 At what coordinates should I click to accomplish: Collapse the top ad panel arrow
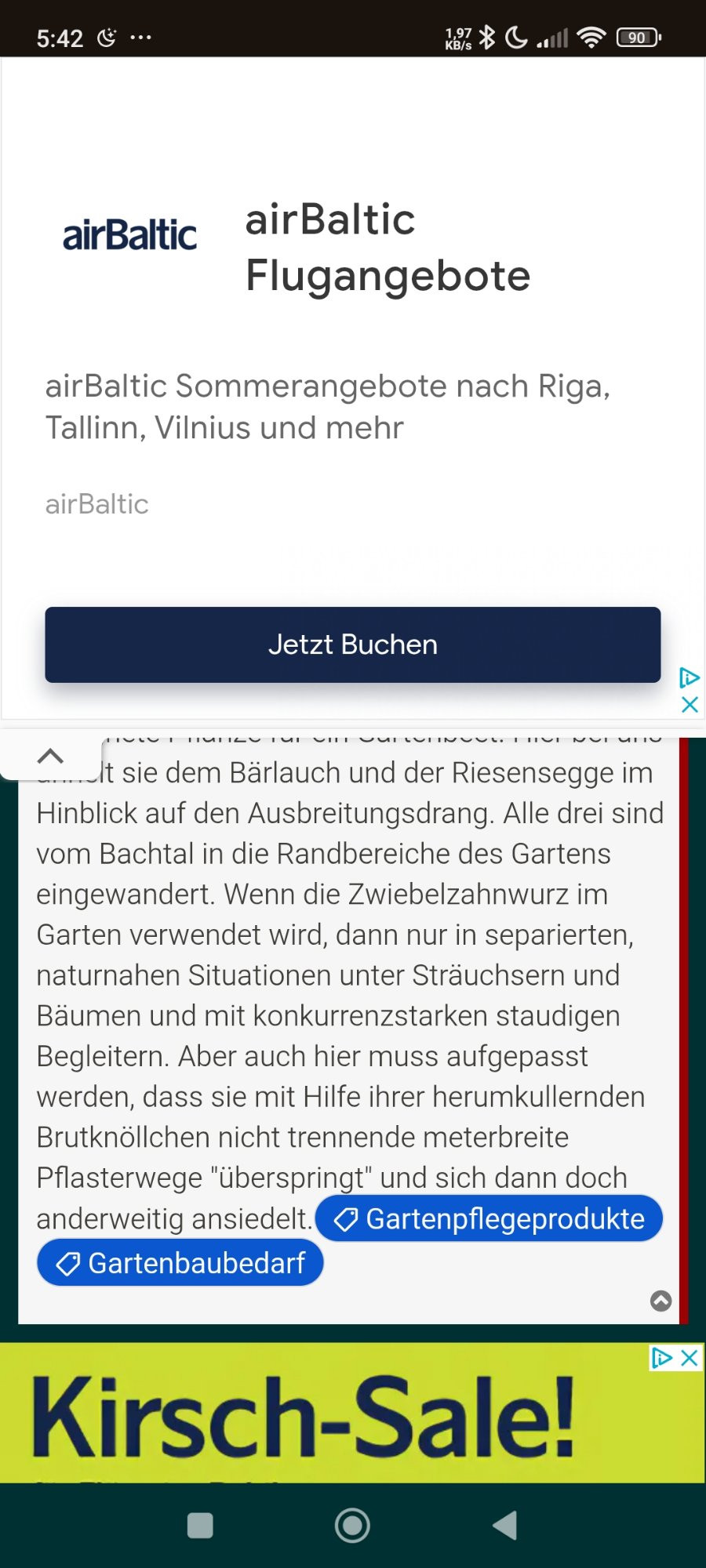click(x=51, y=756)
